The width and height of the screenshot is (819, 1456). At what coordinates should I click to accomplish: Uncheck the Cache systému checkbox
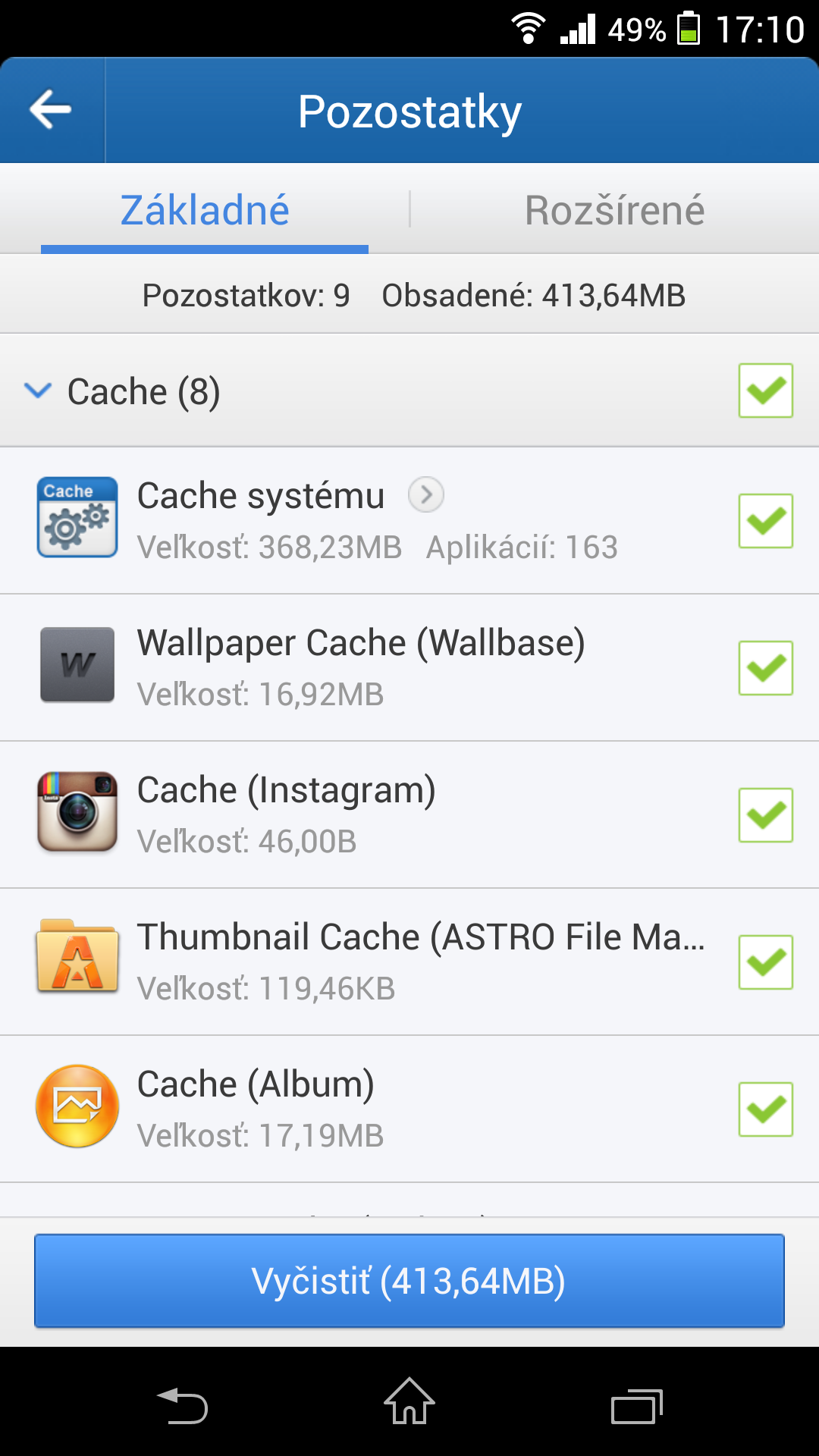tap(765, 521)
